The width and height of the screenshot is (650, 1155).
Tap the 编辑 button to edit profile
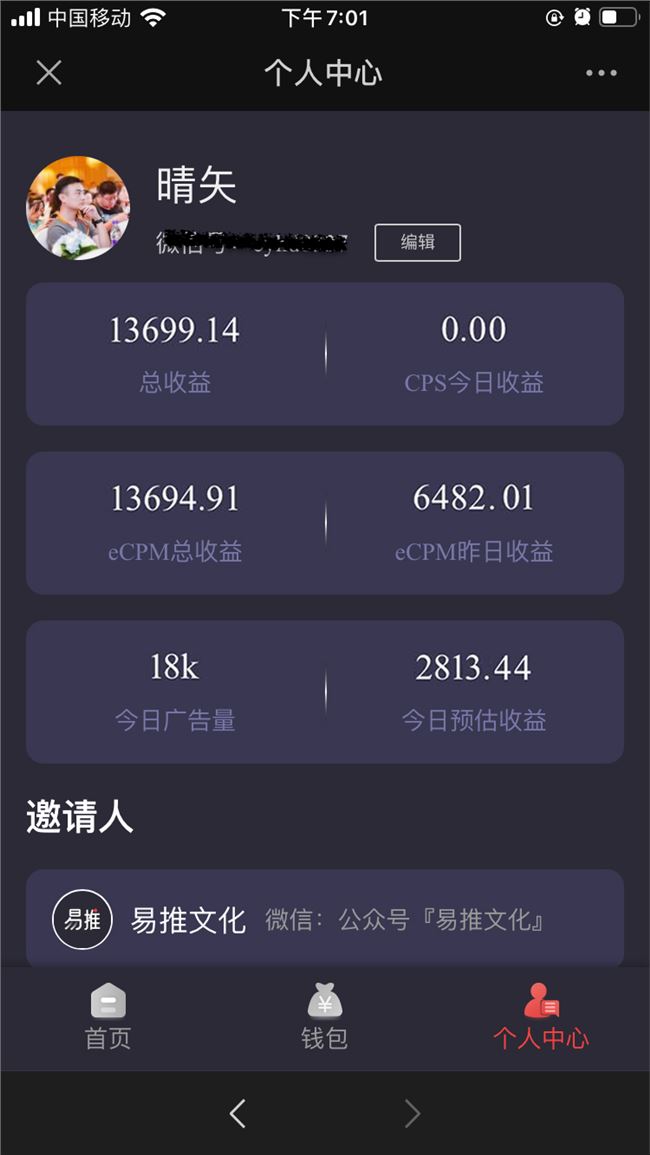pos(417,243)
